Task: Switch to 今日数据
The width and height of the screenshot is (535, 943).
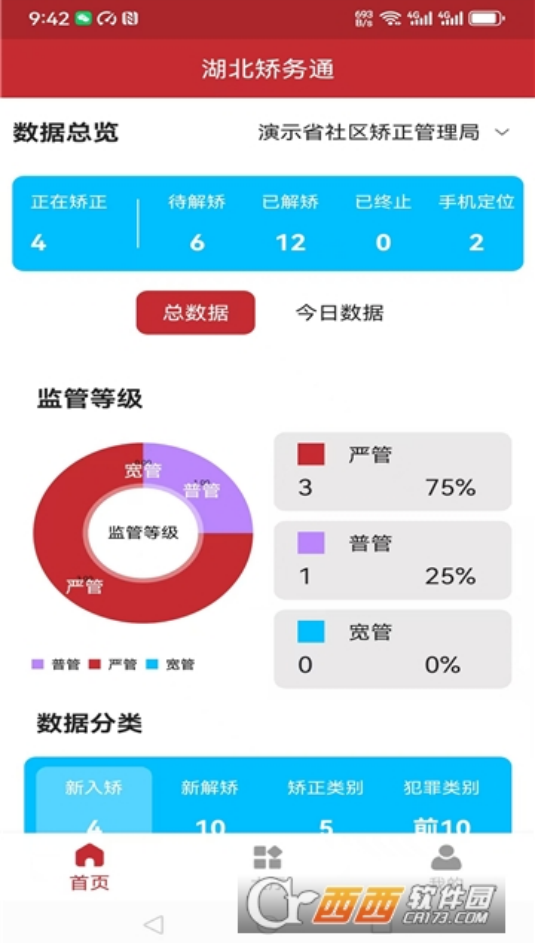Action: (x=339, y=313)
